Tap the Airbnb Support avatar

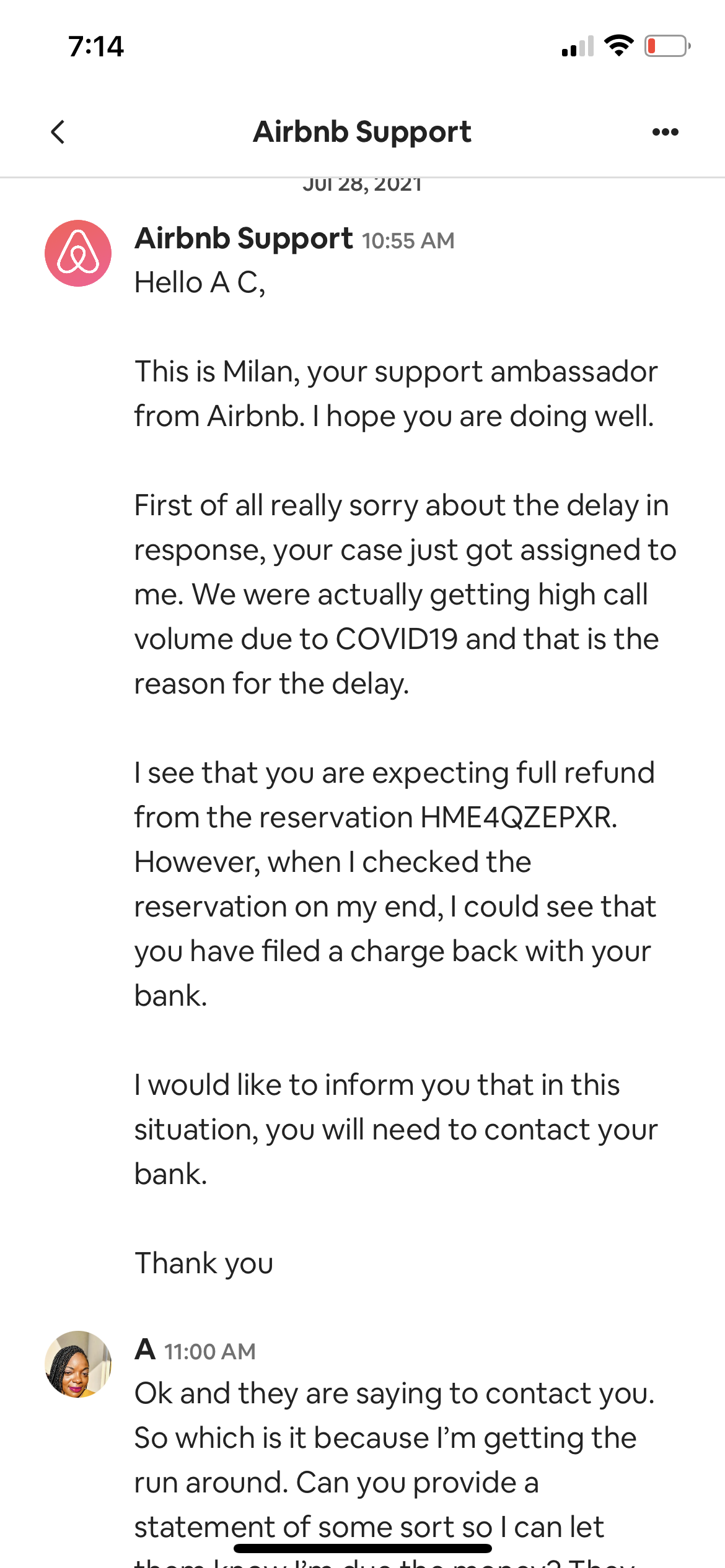pos(78,253)
